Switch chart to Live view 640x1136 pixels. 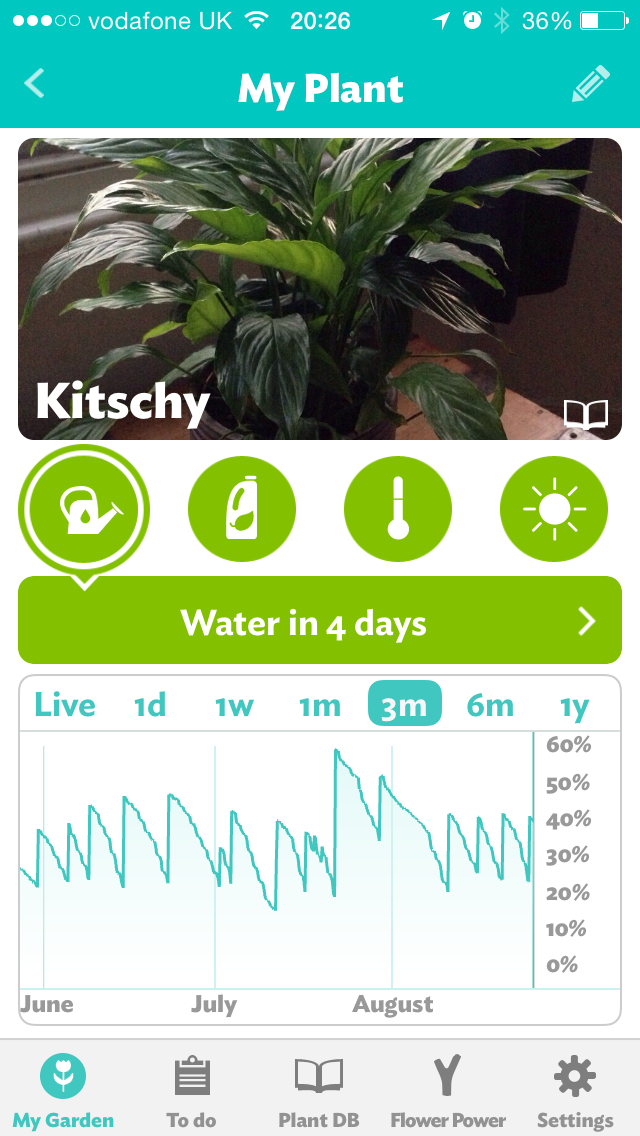click(65, 704)
